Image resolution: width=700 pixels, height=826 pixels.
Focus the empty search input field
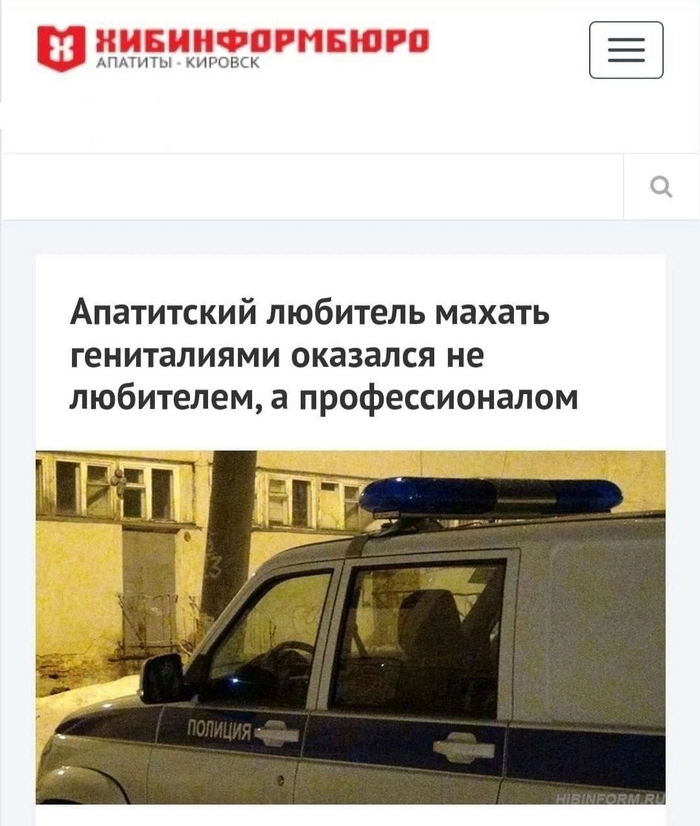(312, 186)
